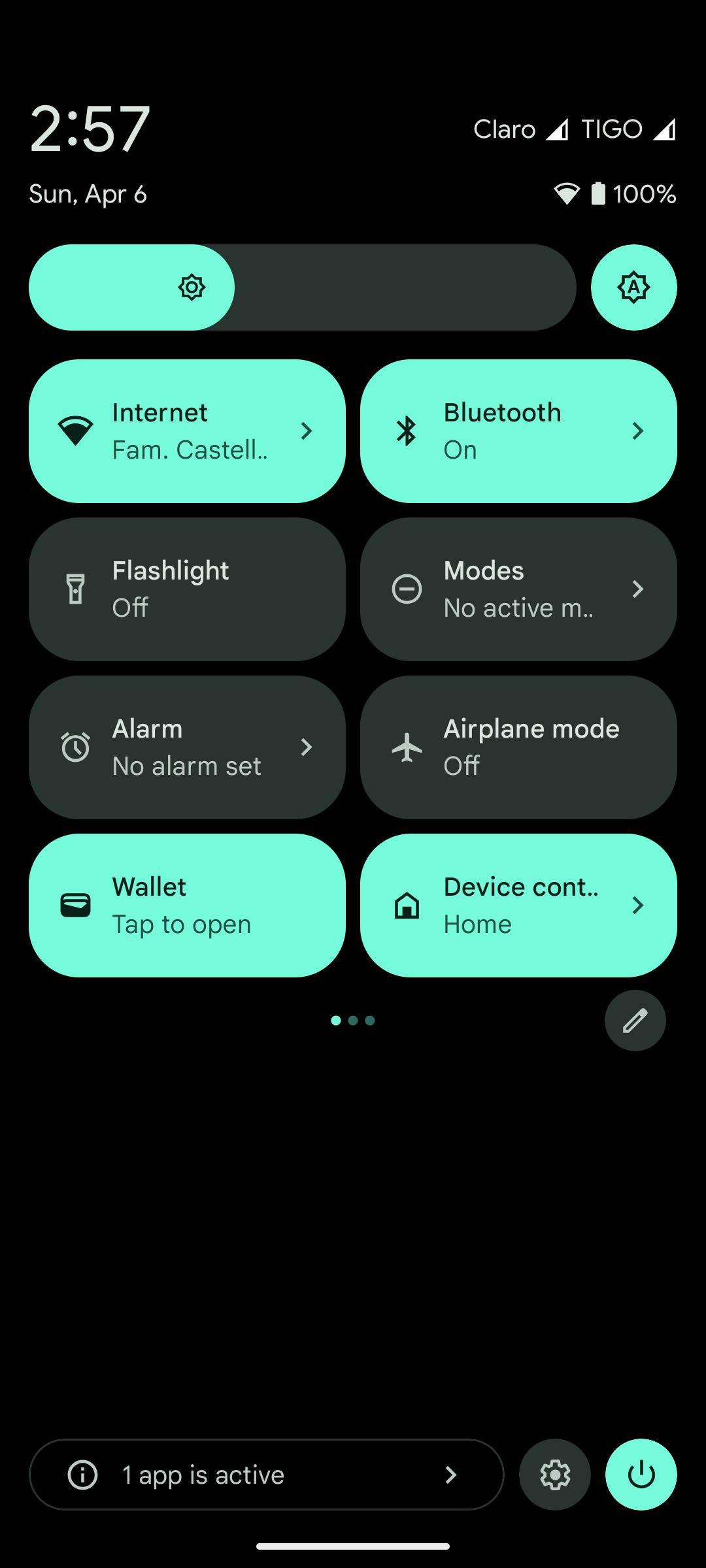
Task: View the 1 app is active details
Action: 267,1475
